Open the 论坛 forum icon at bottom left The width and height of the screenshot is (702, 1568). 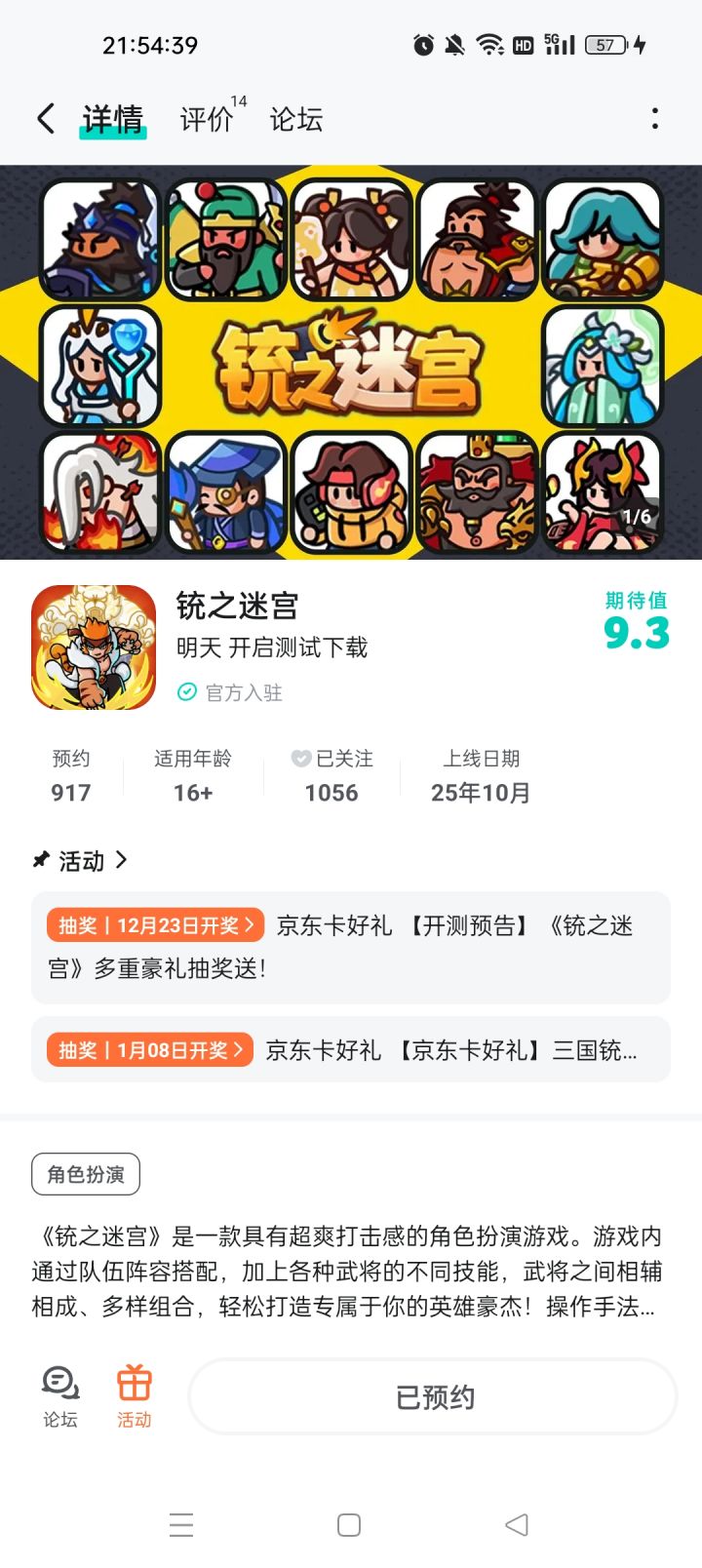pyautogui.click(x=58, y=1394)
